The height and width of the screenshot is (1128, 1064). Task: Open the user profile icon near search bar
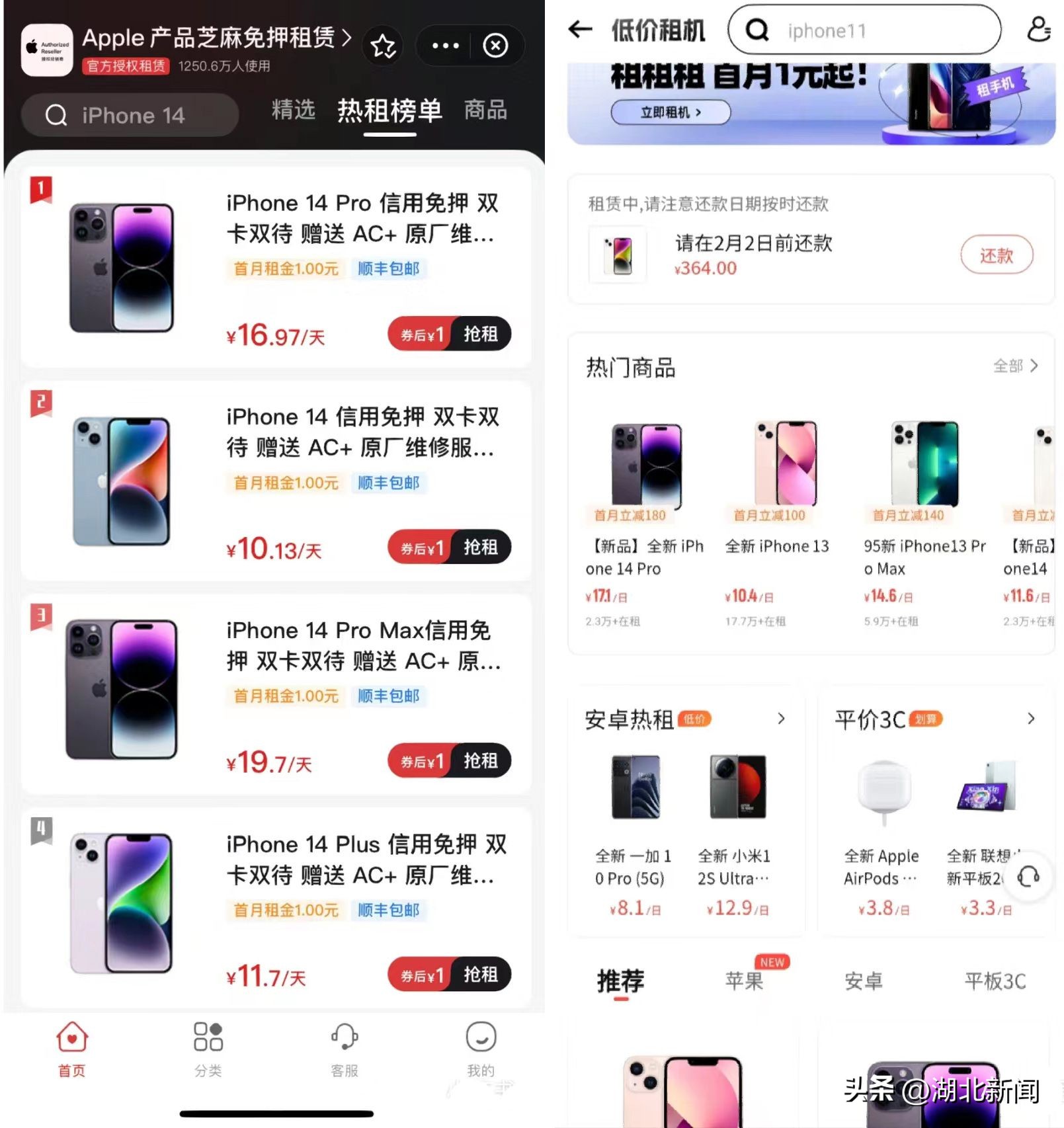click(x=1039, y=29)
